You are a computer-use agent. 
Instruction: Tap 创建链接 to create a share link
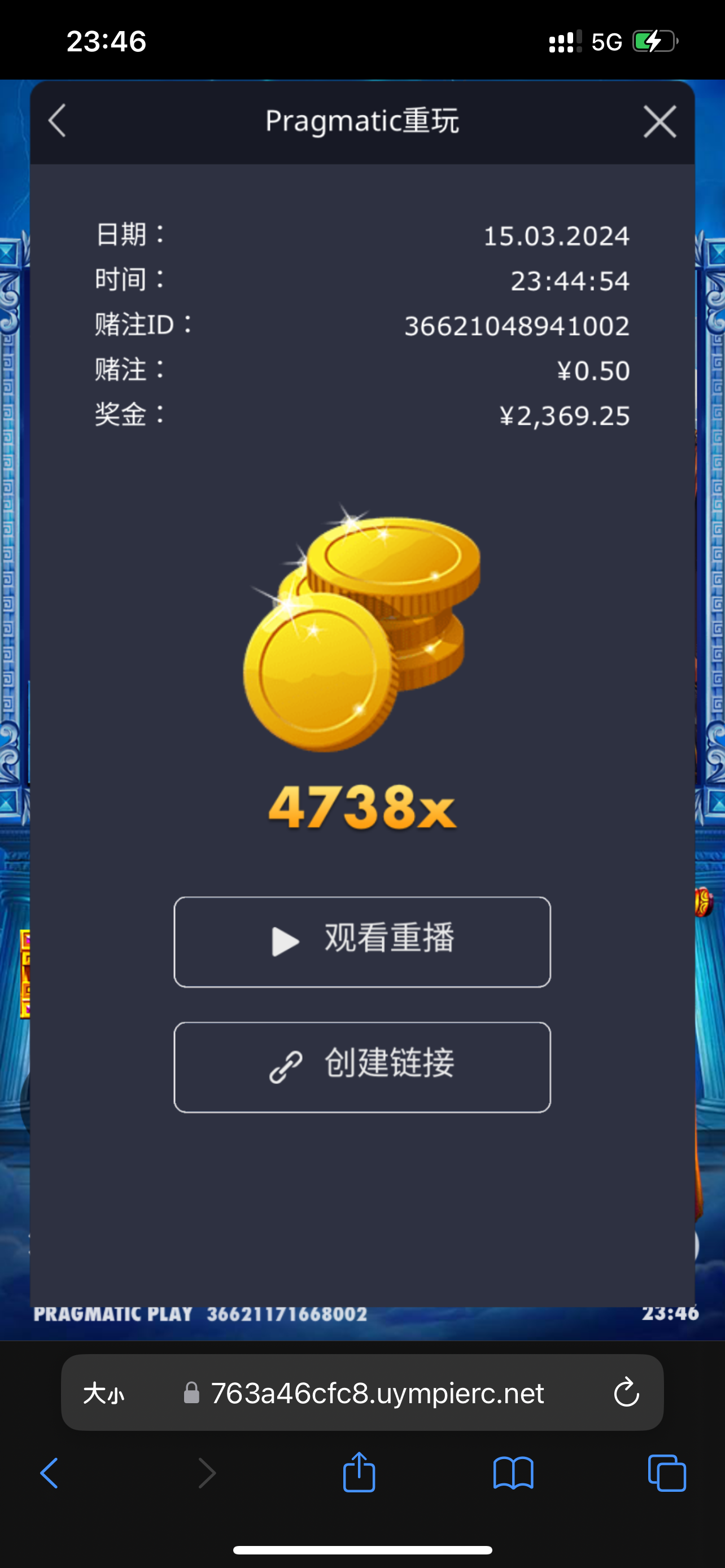pyautogui.click(x=362, y=1066)
